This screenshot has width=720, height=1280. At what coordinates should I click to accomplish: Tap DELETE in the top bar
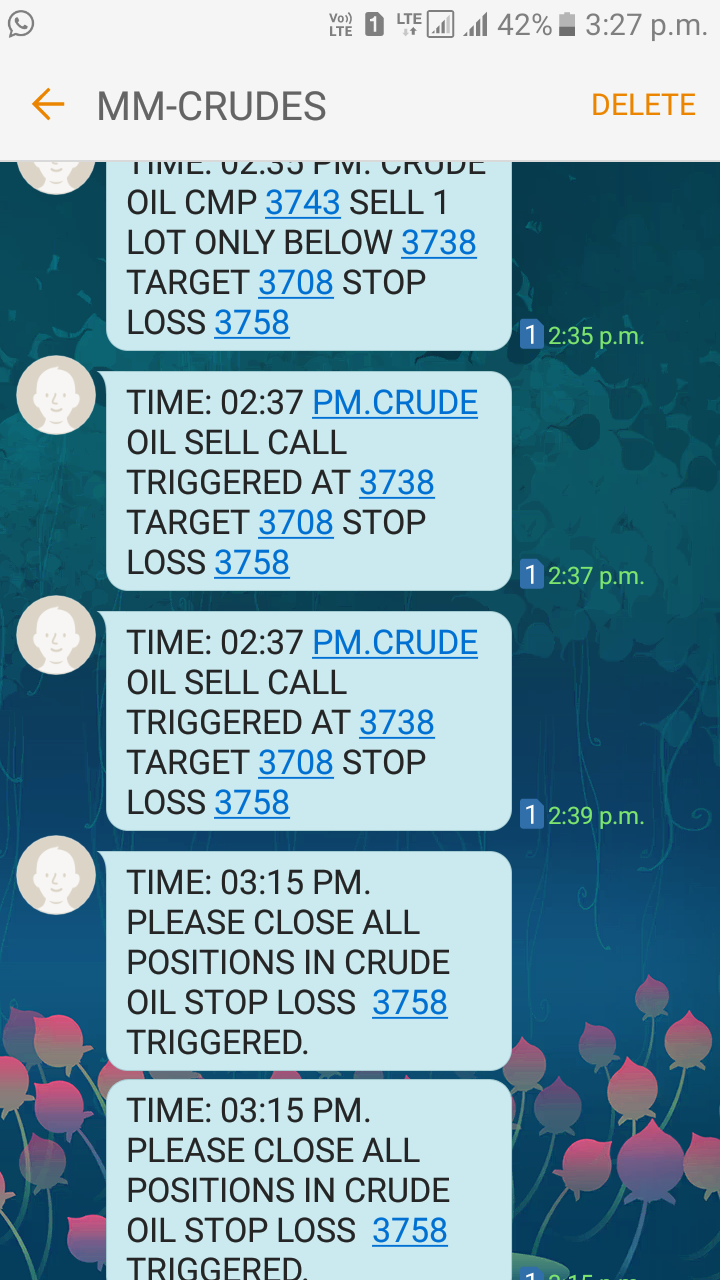tap(643, 105)
